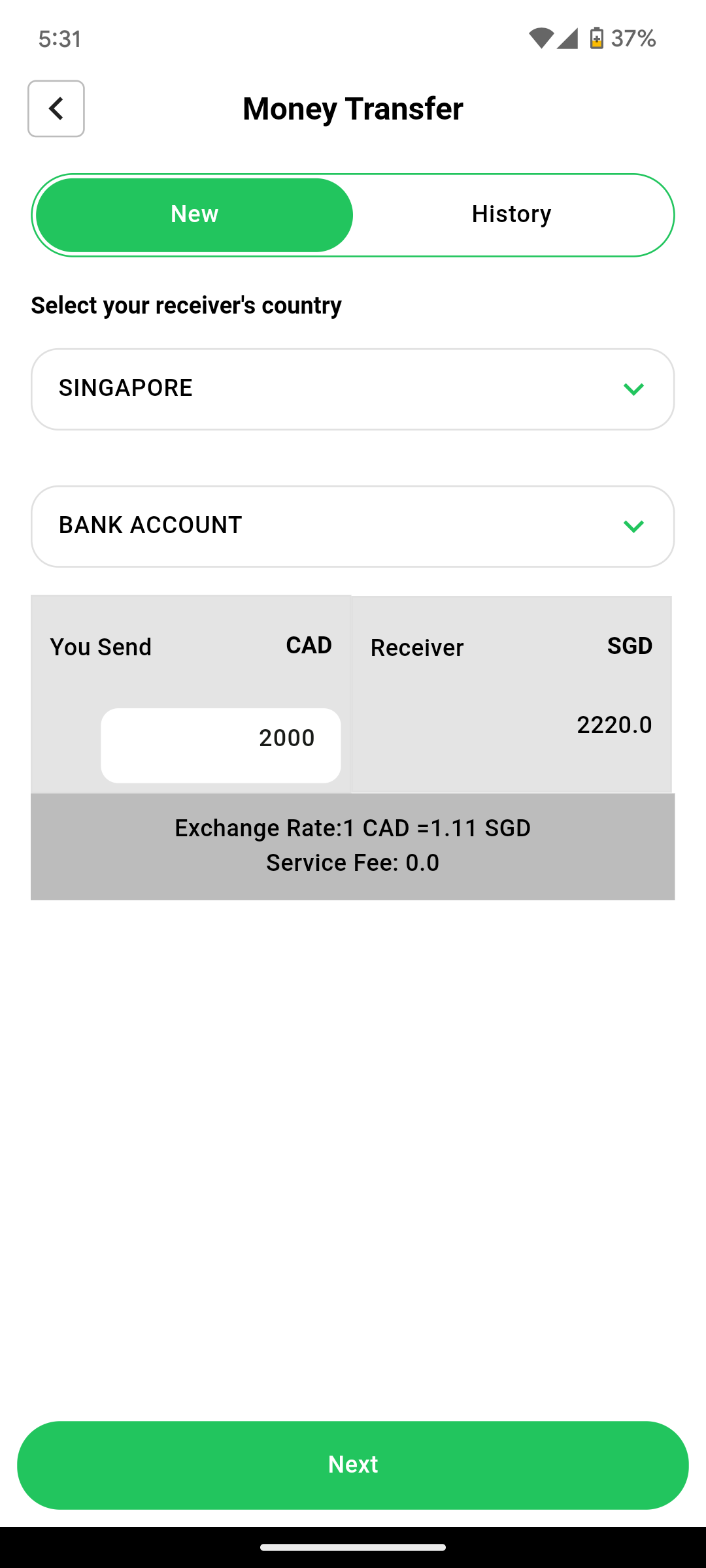The height and width of the screenshot is (1568, 706).
Task: Click the 2000 CAD amount field
Action: point(220,744)
